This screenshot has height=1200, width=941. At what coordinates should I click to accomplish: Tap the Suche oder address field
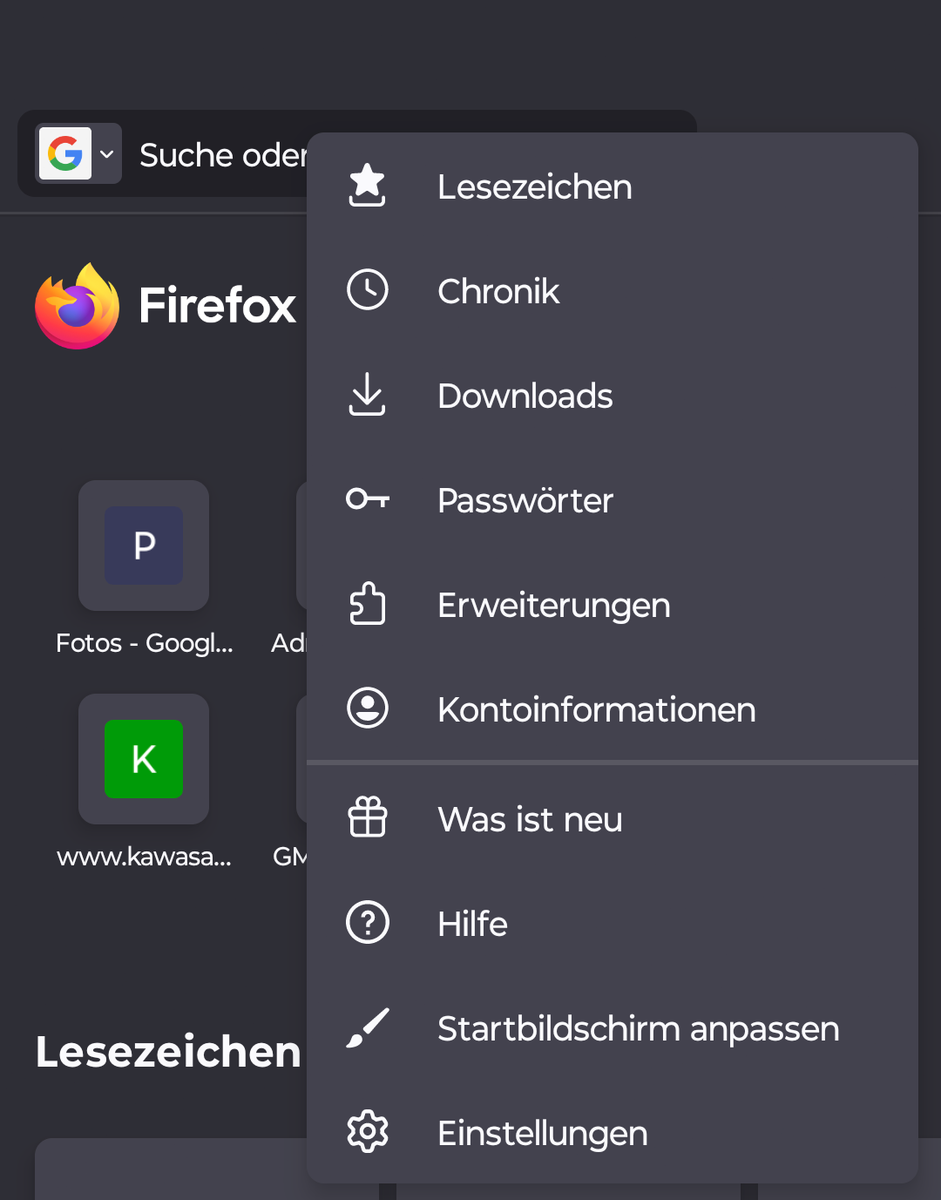(221, 155)
